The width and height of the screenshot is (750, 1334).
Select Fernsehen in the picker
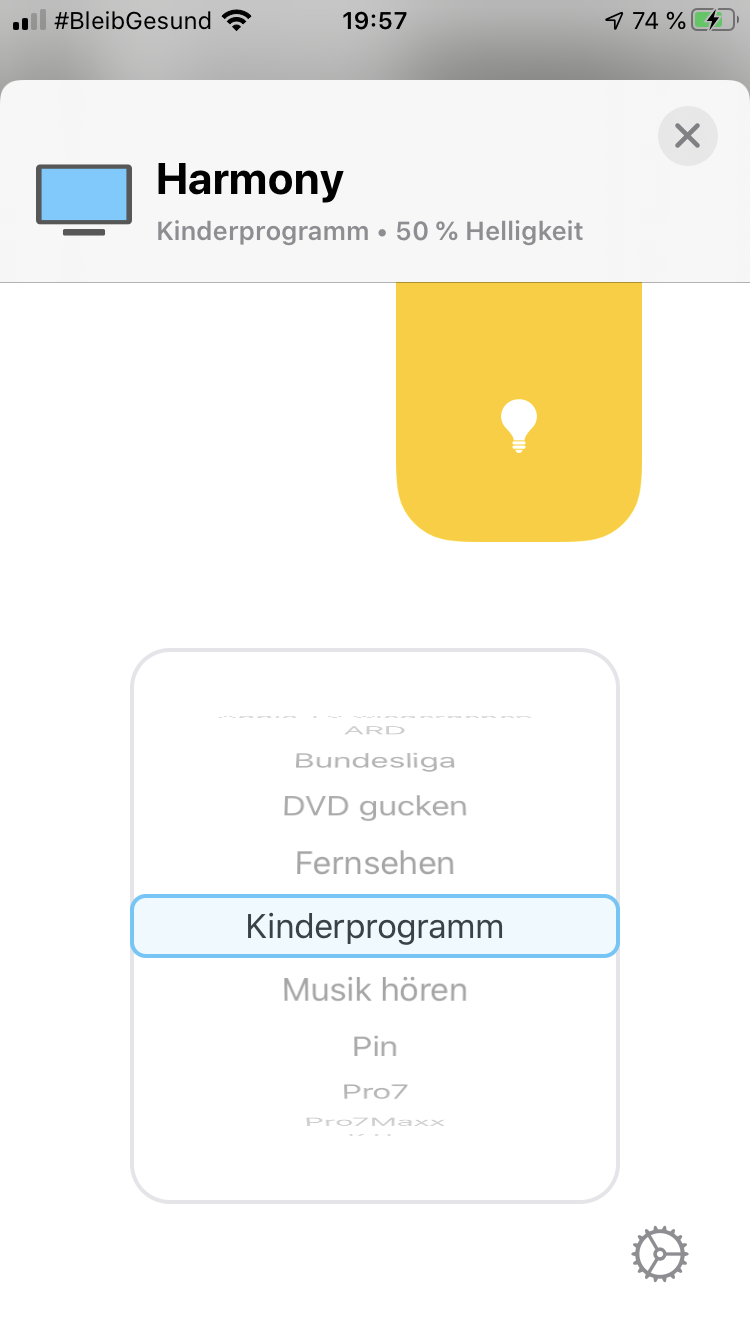tap(375, 863)
